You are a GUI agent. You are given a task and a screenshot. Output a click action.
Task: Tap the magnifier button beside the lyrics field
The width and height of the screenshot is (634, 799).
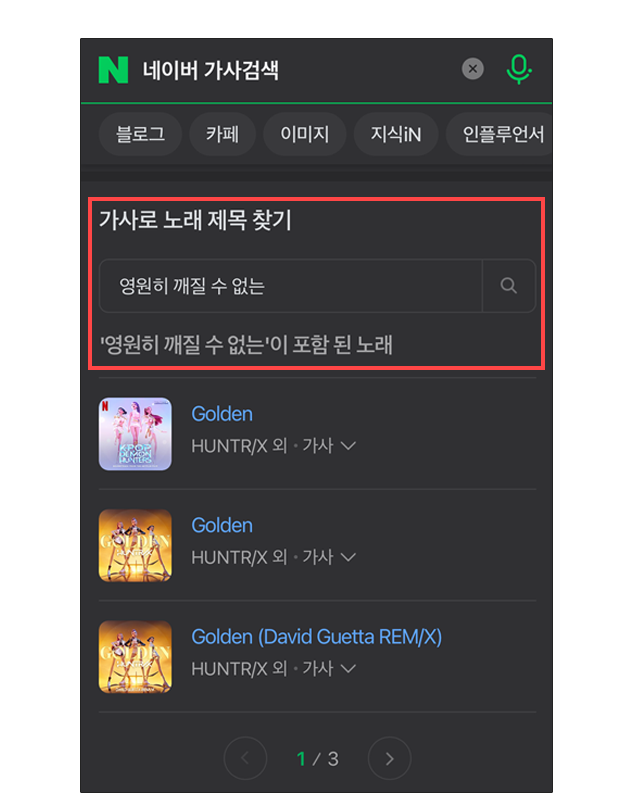pos(509,286)
